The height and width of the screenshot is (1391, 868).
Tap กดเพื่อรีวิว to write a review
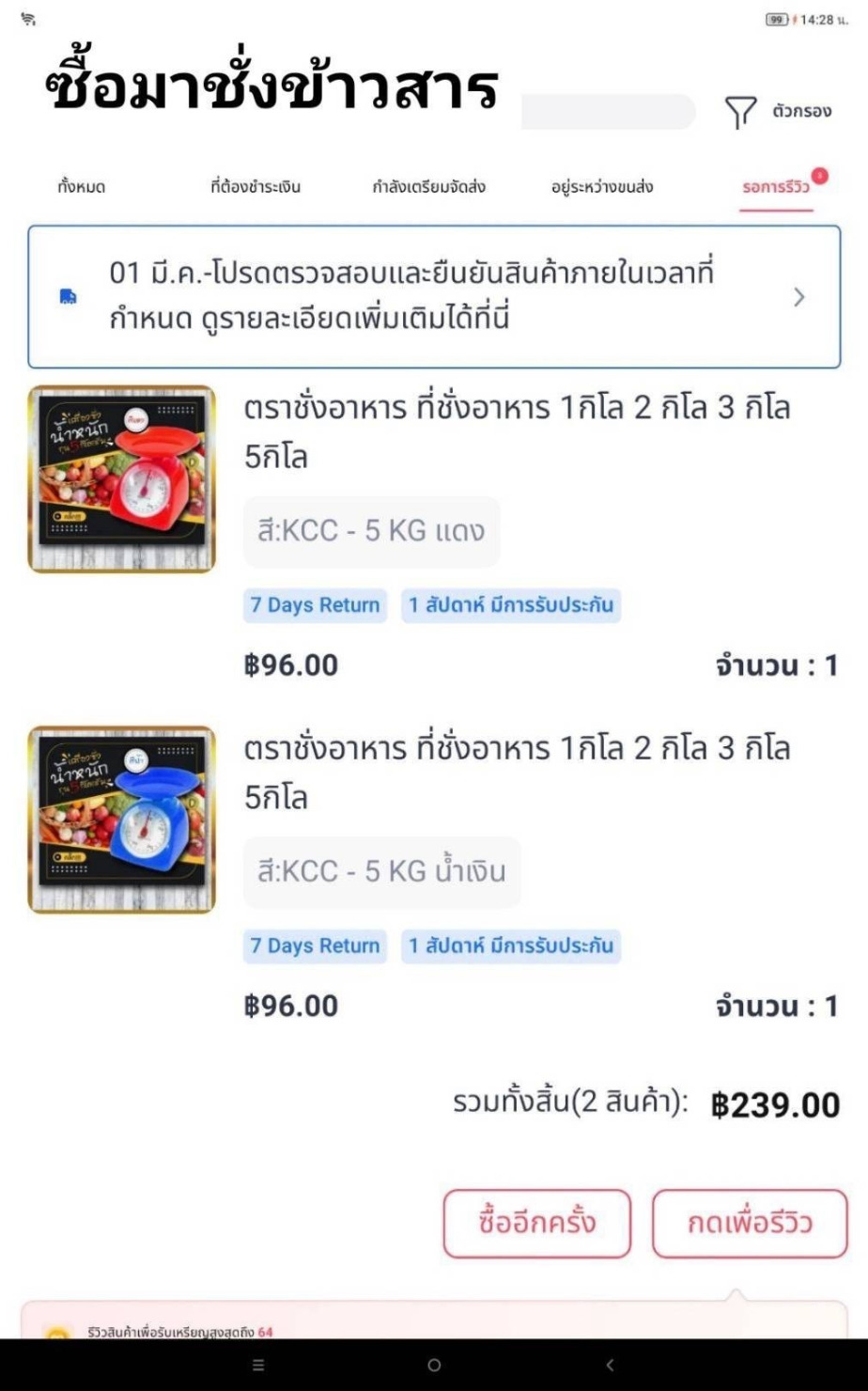[749, 1224]
